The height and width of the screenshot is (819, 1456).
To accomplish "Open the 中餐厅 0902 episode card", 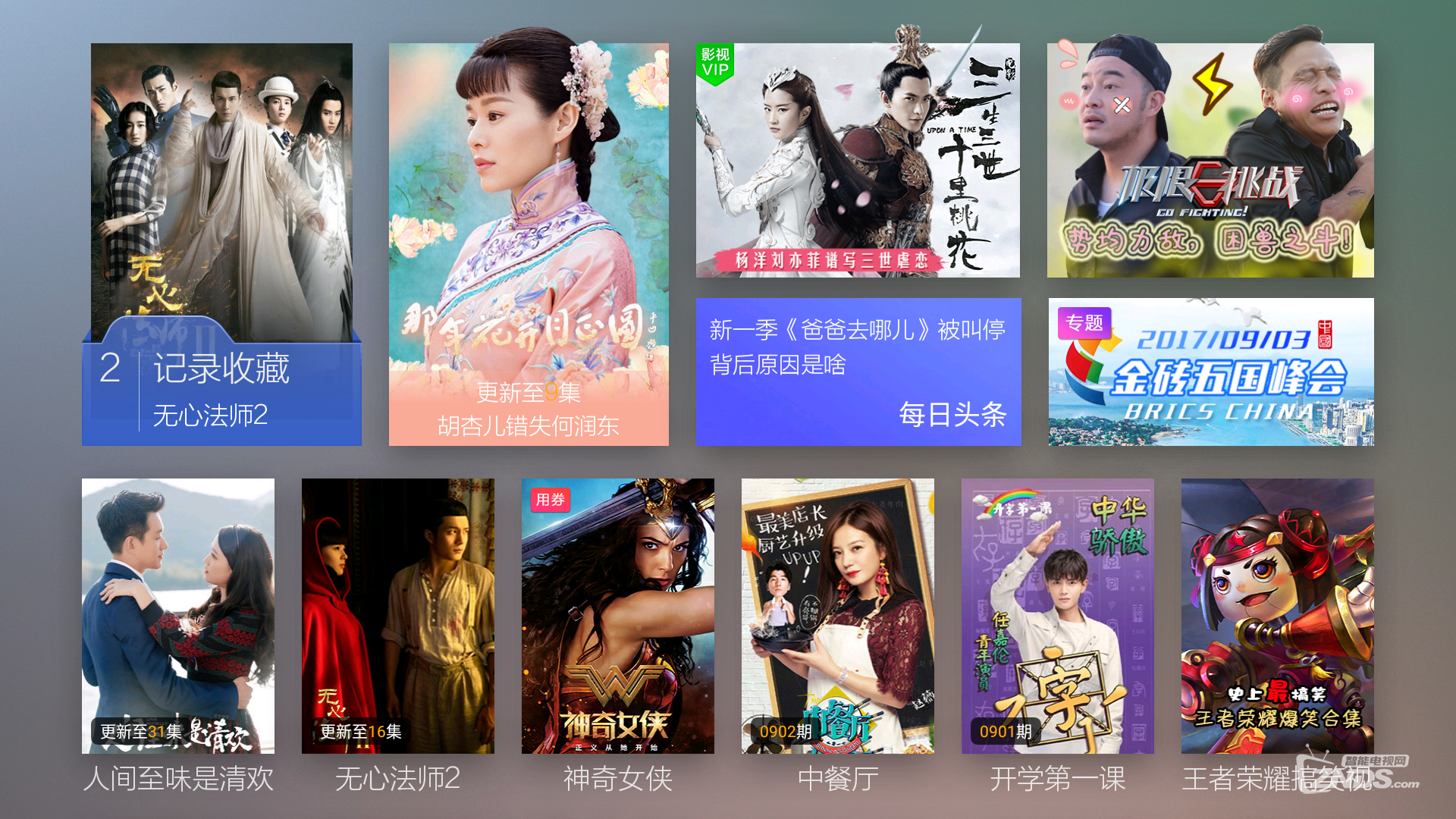I will 838,616.
